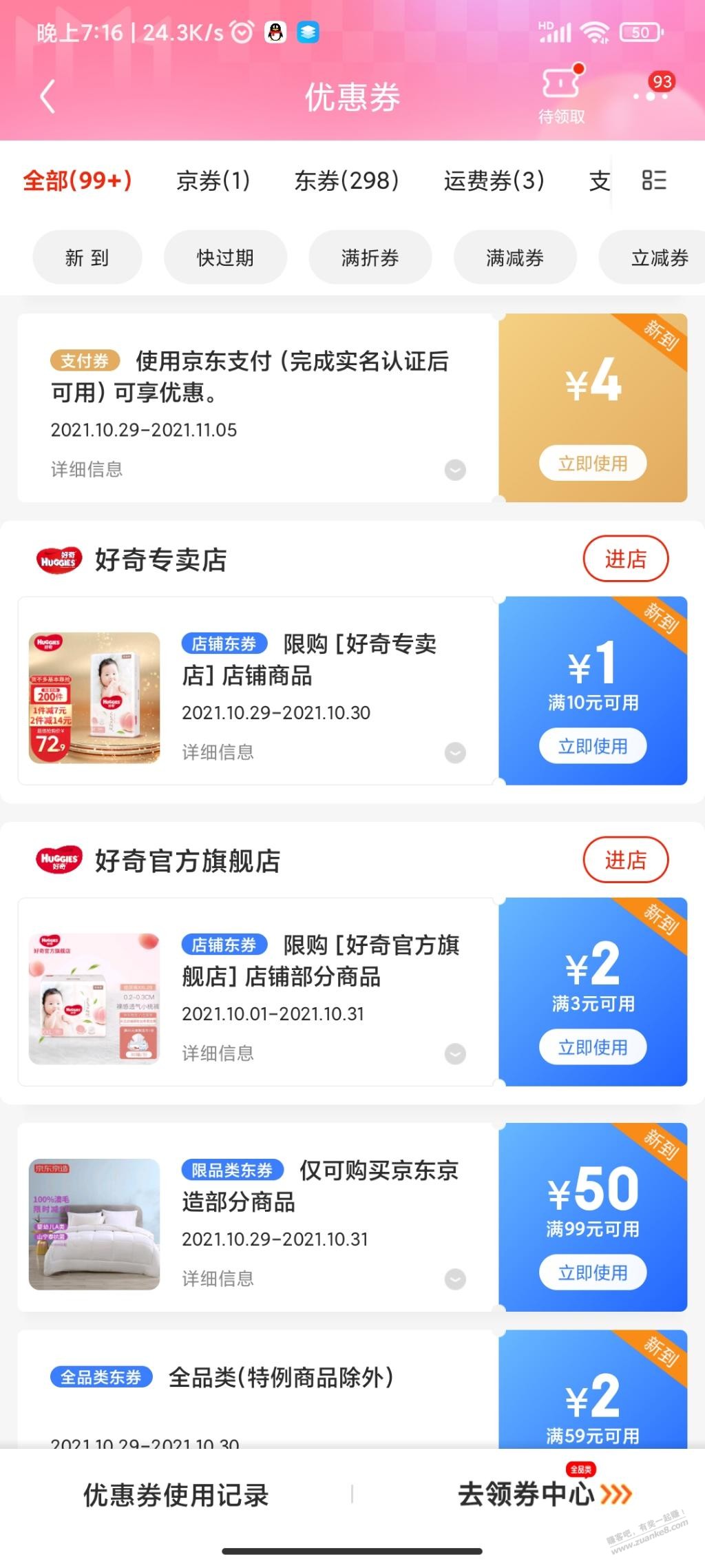Go back from the 优惠券 page

tap(48, 96)
